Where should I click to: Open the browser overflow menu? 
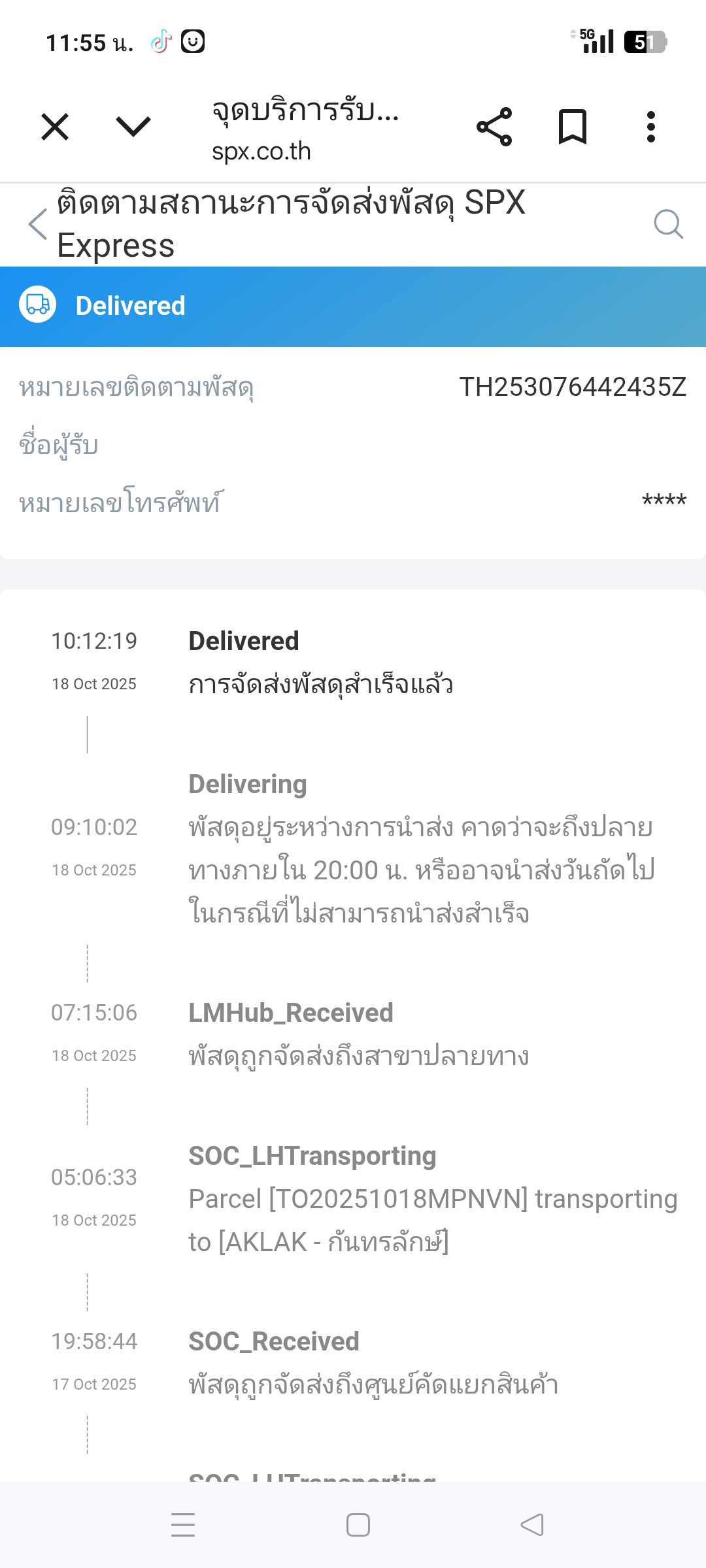click(650, 127)
